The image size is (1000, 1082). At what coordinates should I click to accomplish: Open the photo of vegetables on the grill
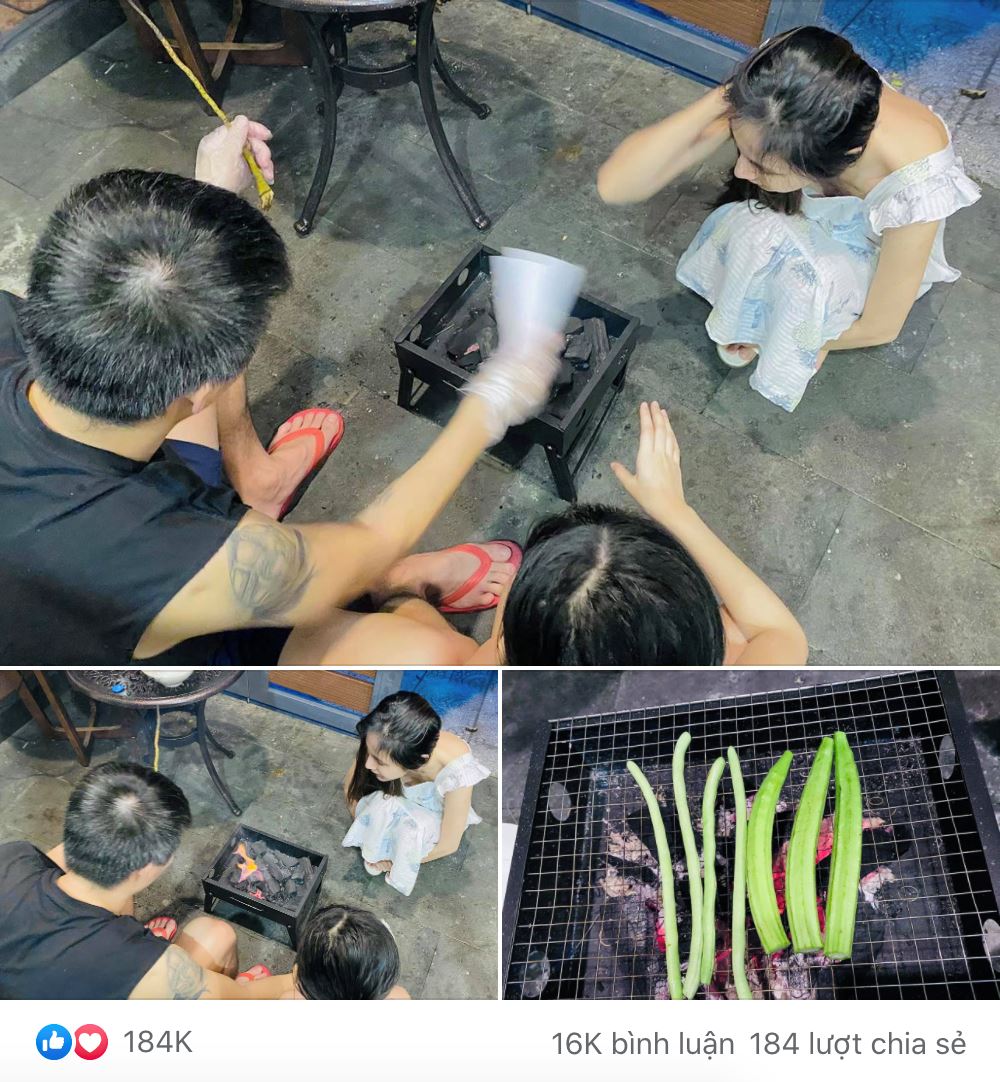point(750,835)
